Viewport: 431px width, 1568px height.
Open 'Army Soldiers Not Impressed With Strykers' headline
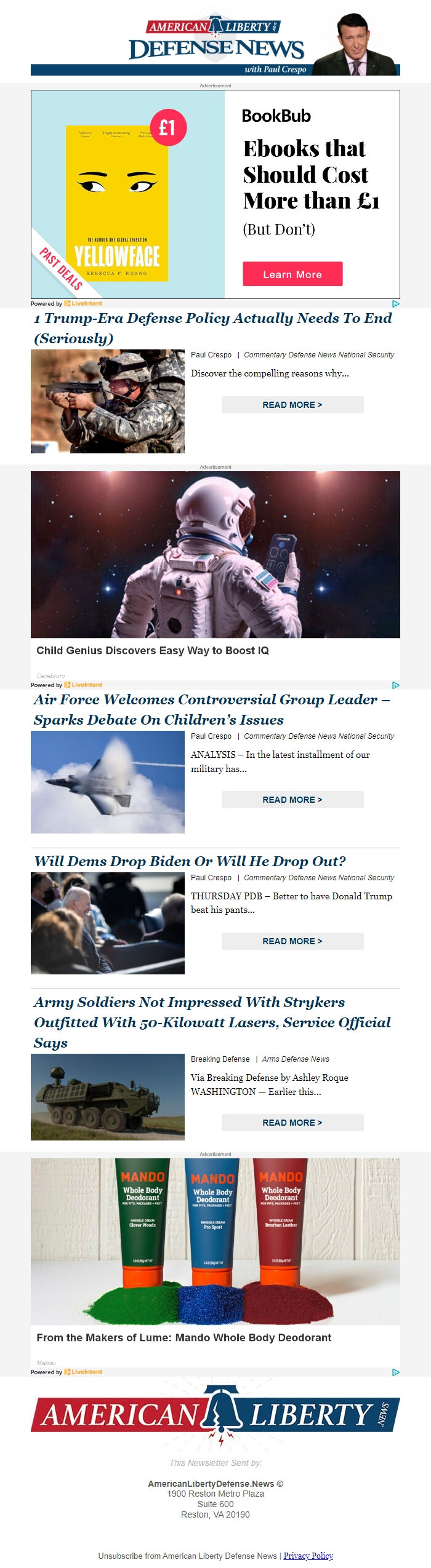point(212,1022)
